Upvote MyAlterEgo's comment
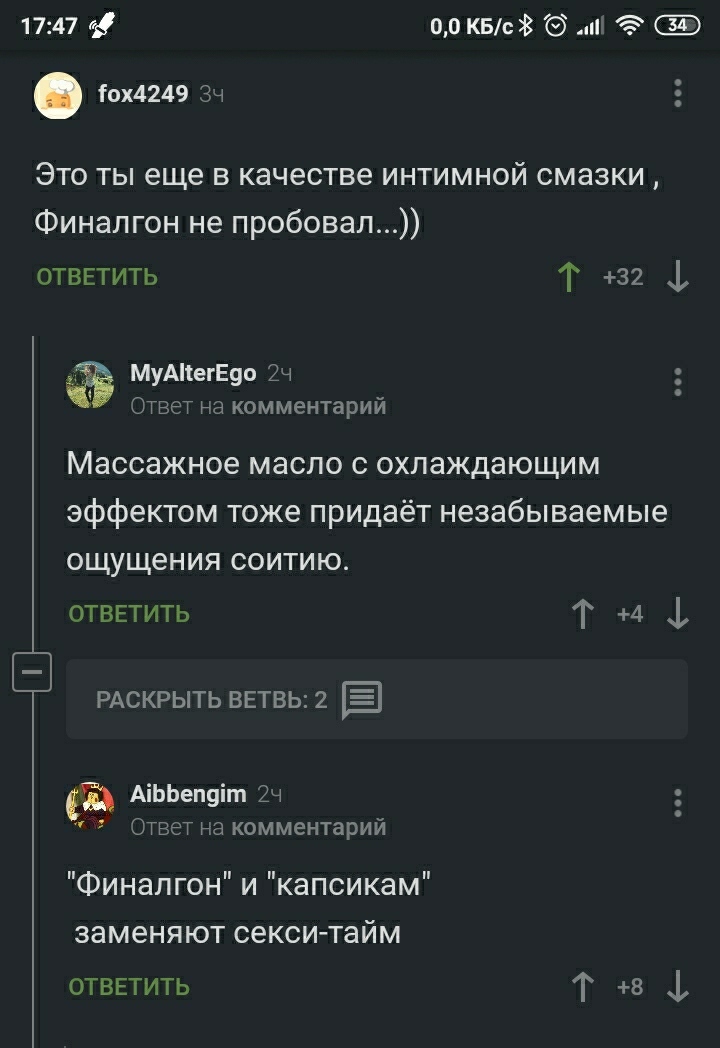Image resolution: width=720 pixels, height=1048 pixels. pos(582,614)
